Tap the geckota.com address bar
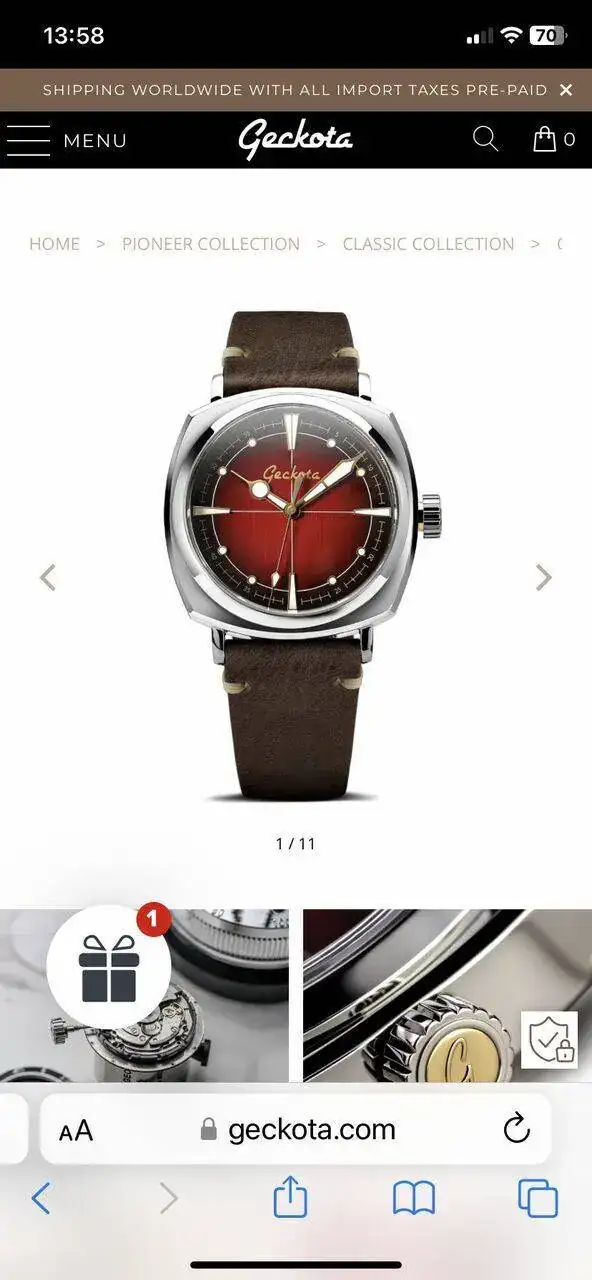This screenshot has height=1280, width=592. [296, 1129]
